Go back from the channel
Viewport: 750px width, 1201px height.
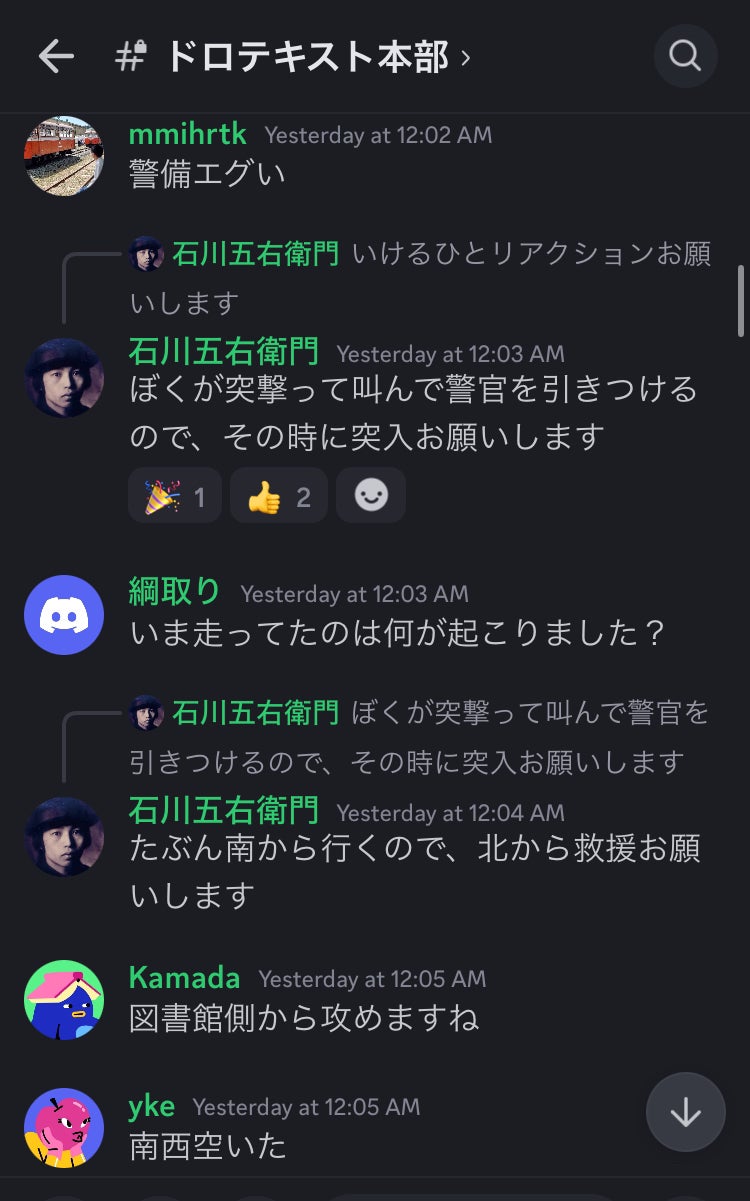56,57
